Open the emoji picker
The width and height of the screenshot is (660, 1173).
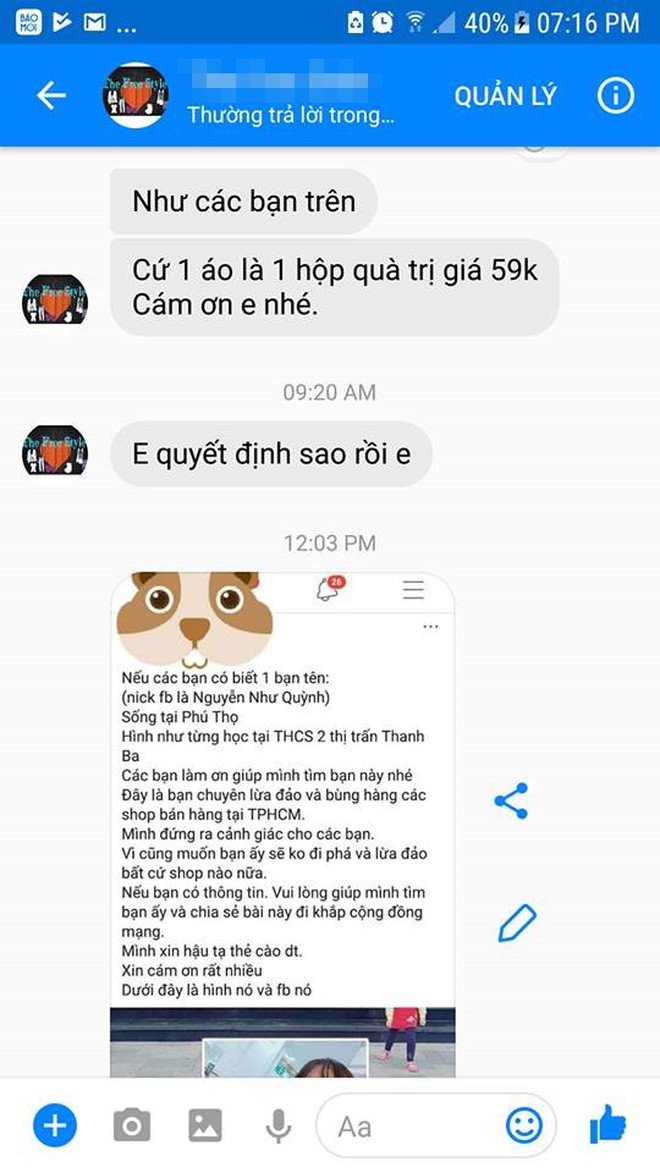click(523, 1126)
